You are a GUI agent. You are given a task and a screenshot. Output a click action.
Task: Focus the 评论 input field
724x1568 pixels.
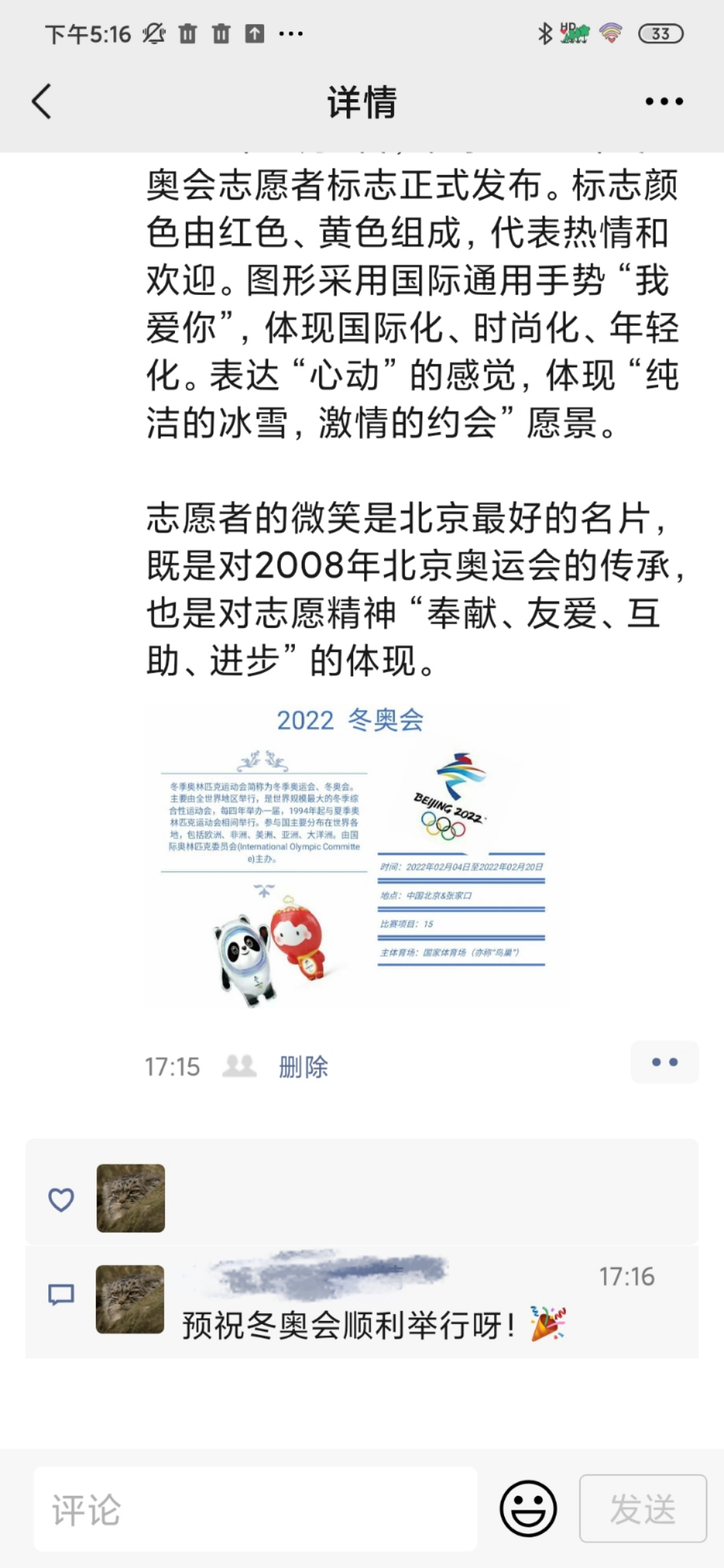point(255,1509)
